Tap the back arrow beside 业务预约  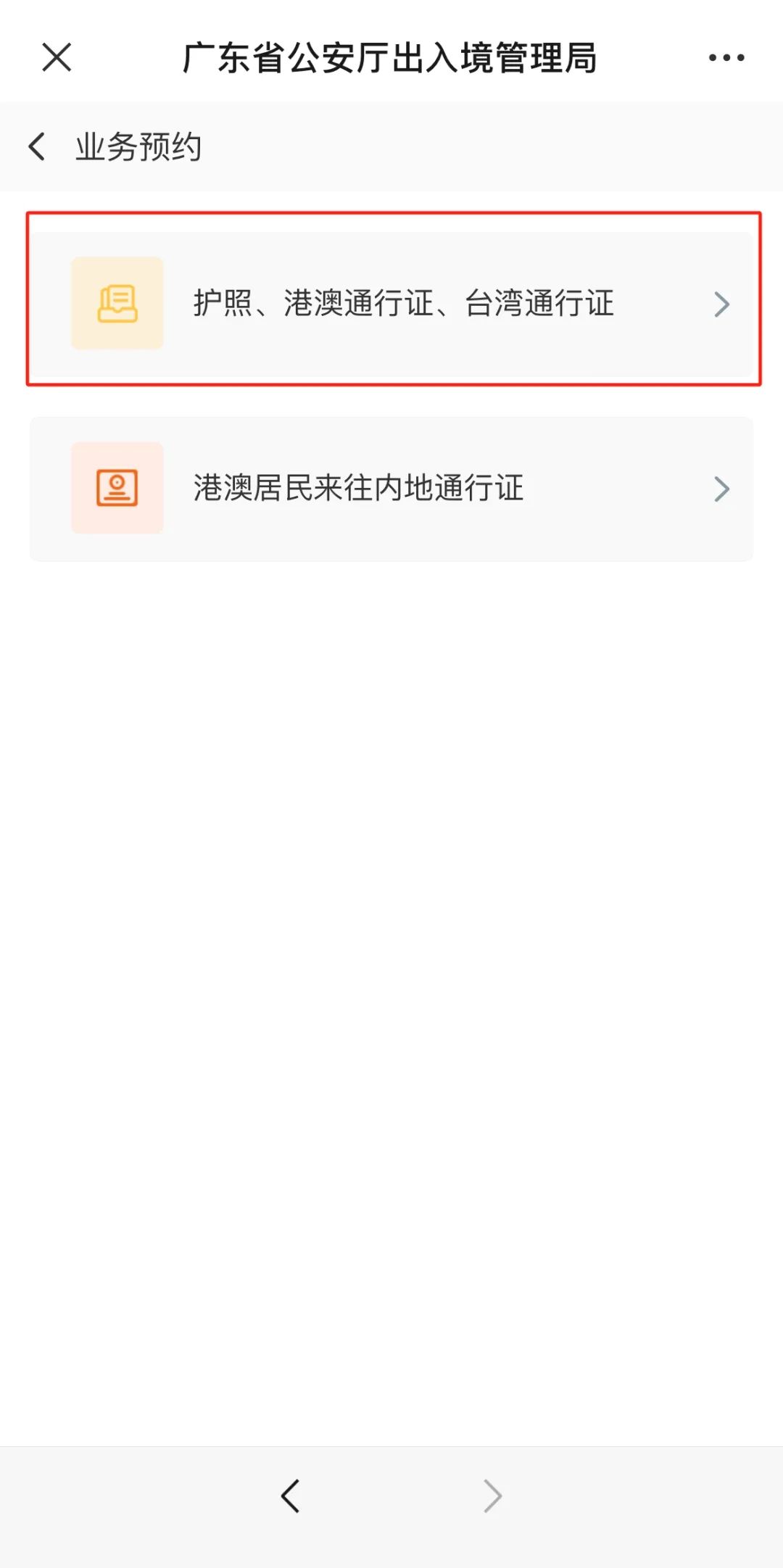pyautogui.click(x=38, y=145)
